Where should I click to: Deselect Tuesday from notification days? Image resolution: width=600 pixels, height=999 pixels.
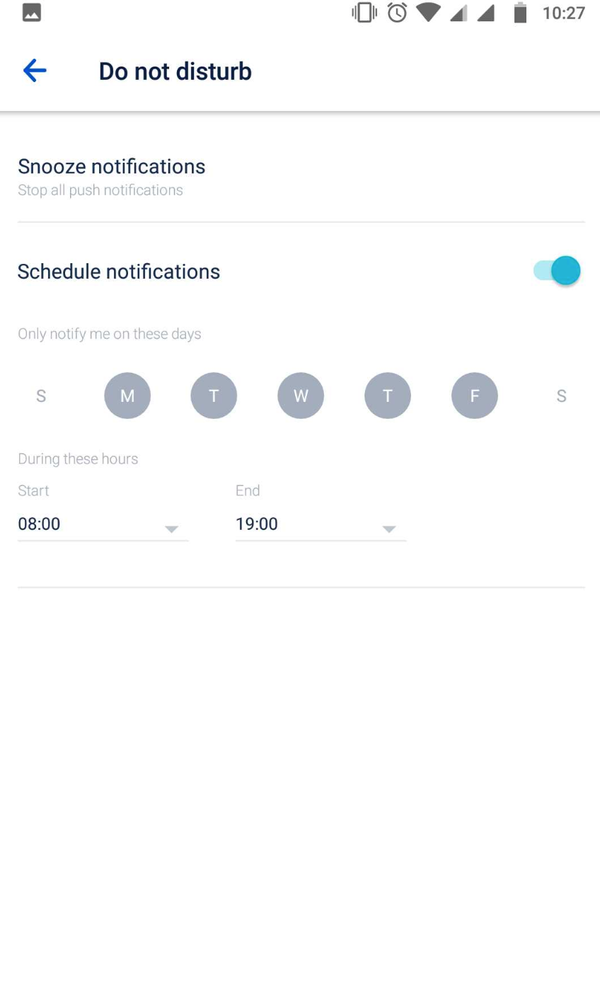click(214, 396)
